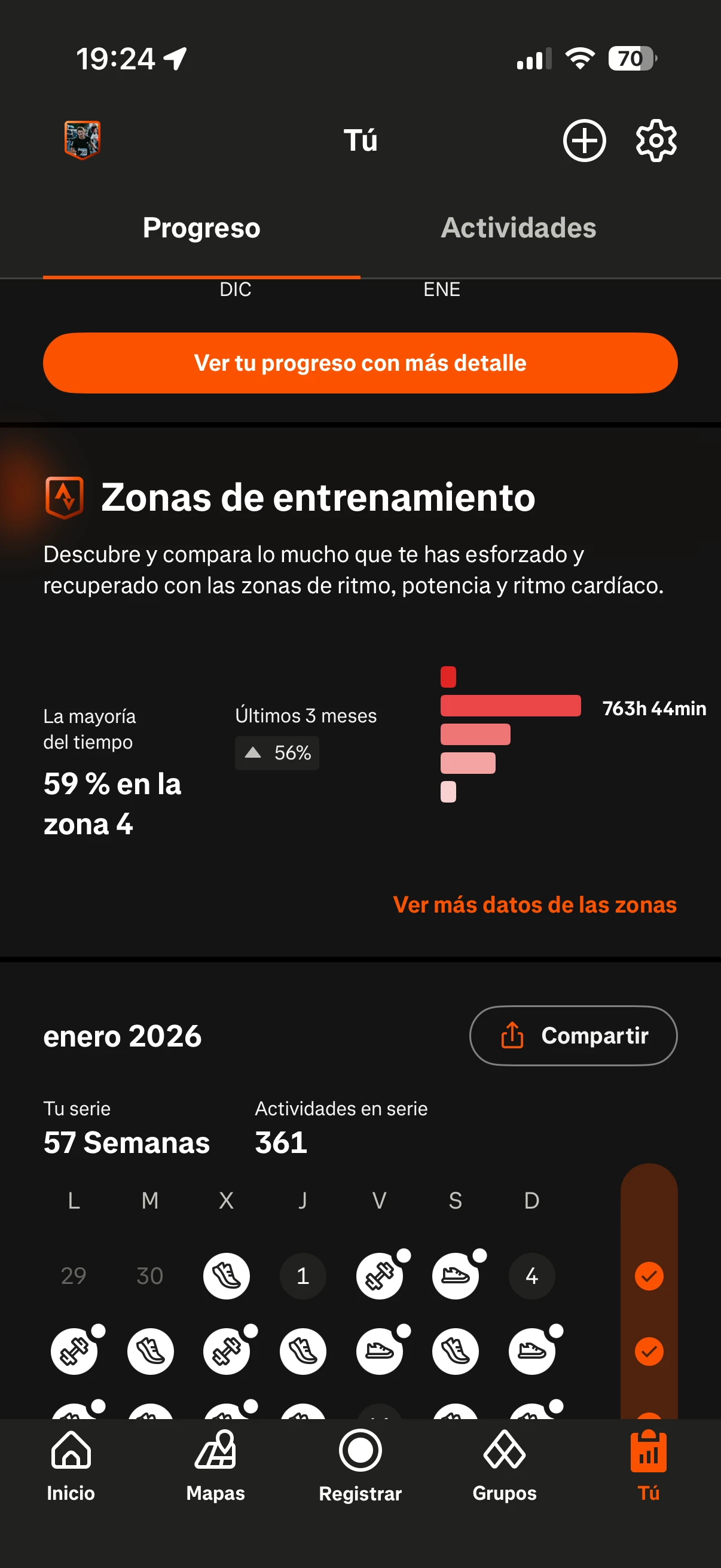Viewport: 721px width, 1568px height.
Task: Switch to the Grupos tab
Action: point(505,1466)
